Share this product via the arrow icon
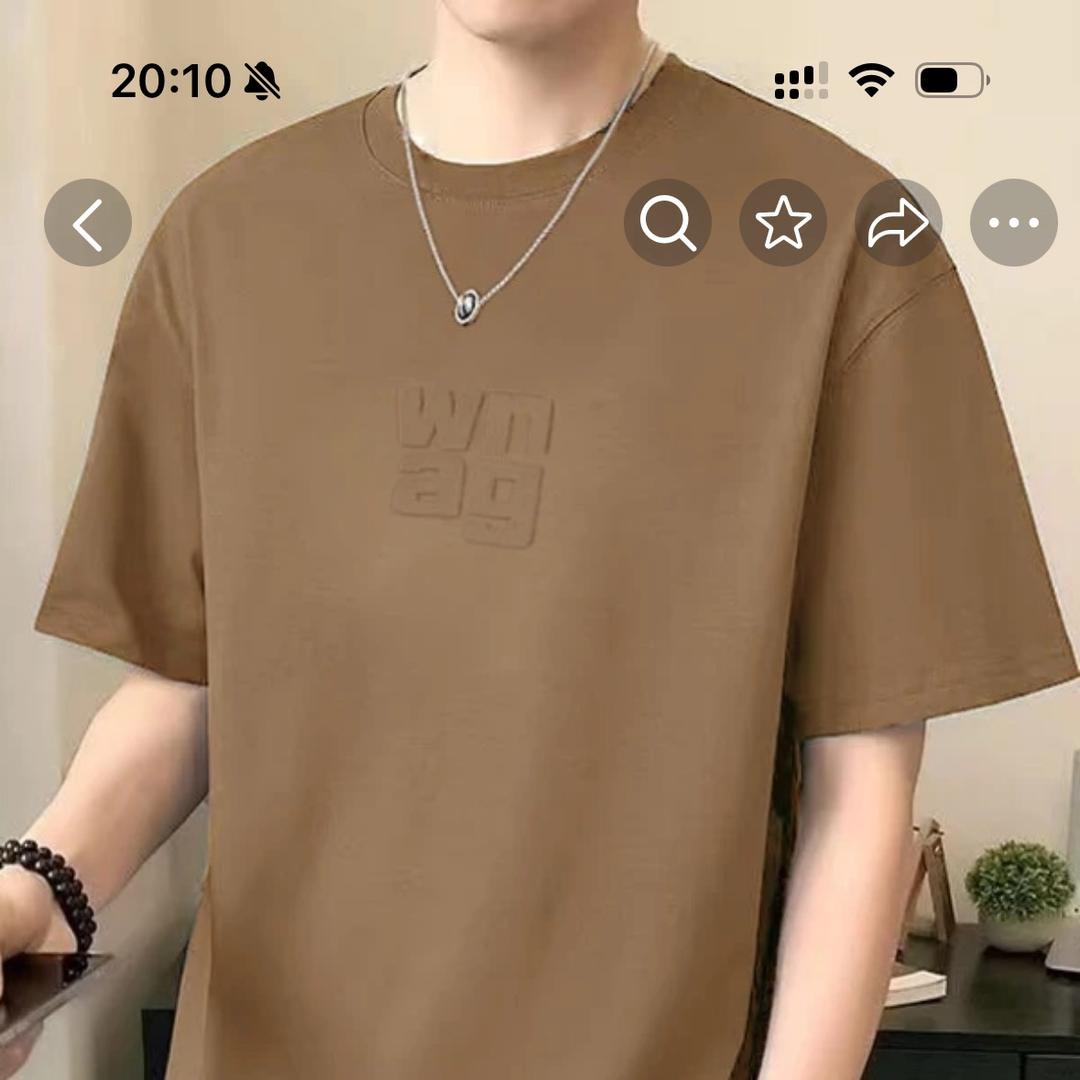This screenshot has width=1080, height=1080. click(x=898, y=223)
